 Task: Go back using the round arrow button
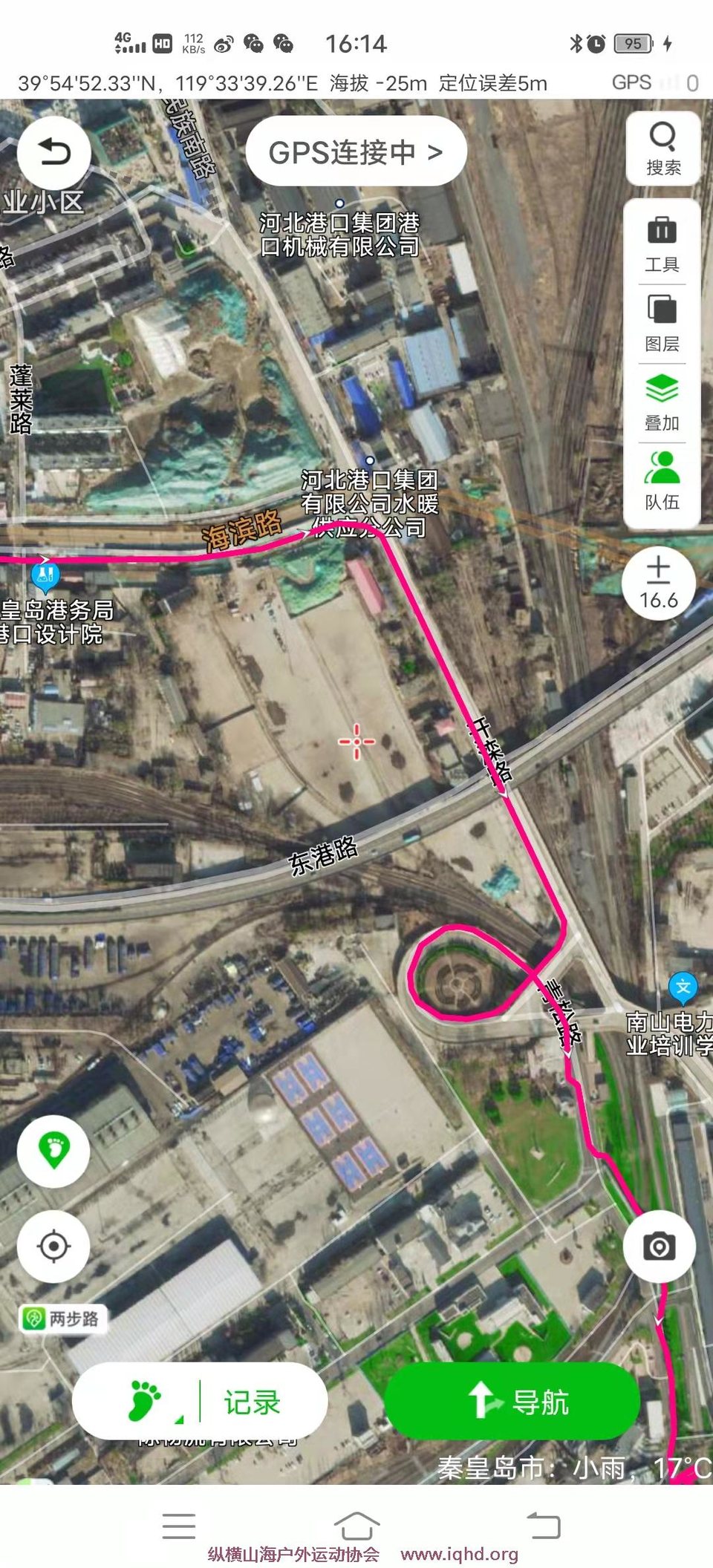(54, 153)
